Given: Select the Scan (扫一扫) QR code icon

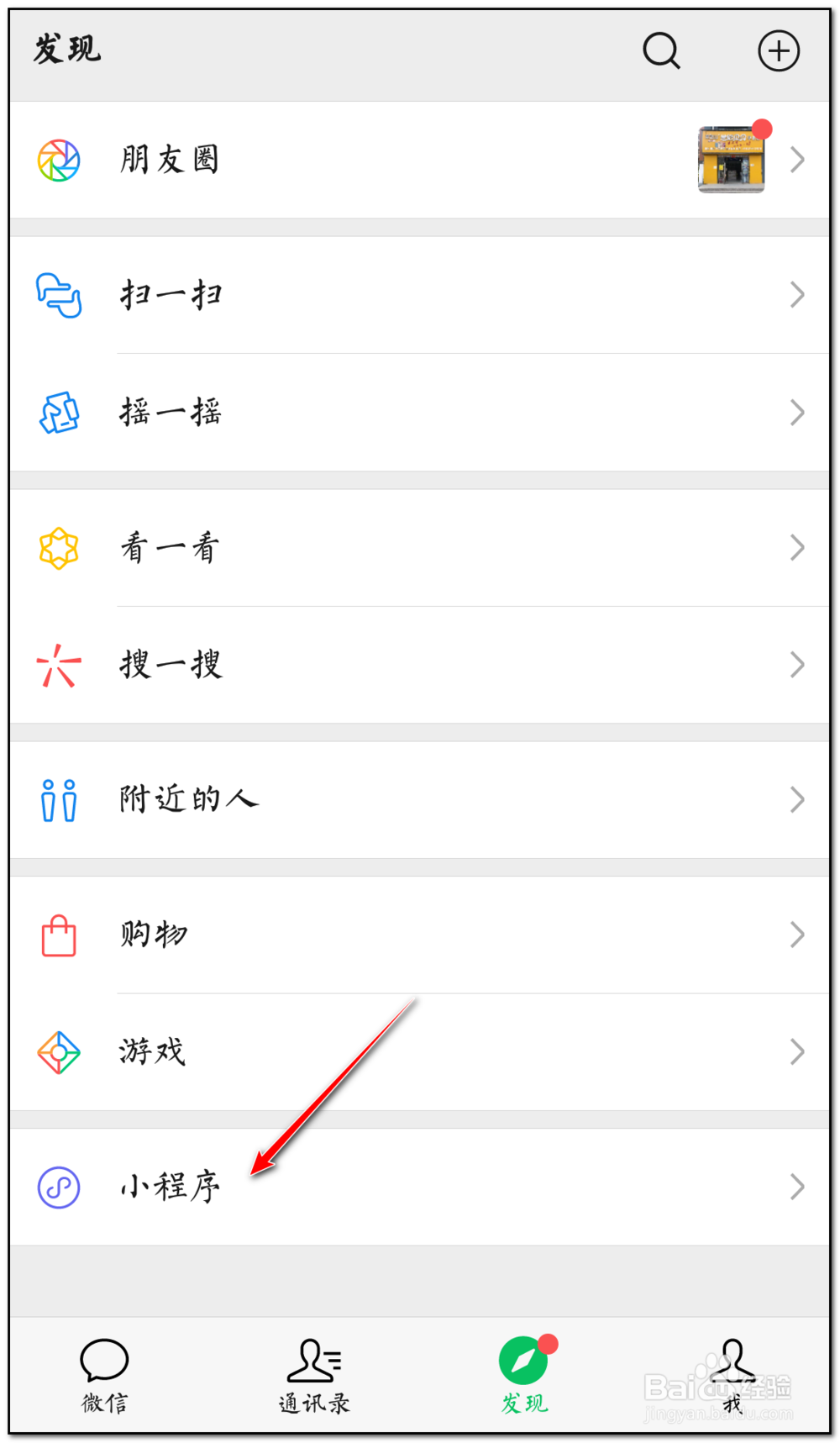Looking at the screenshot, I should click(58, 294).
